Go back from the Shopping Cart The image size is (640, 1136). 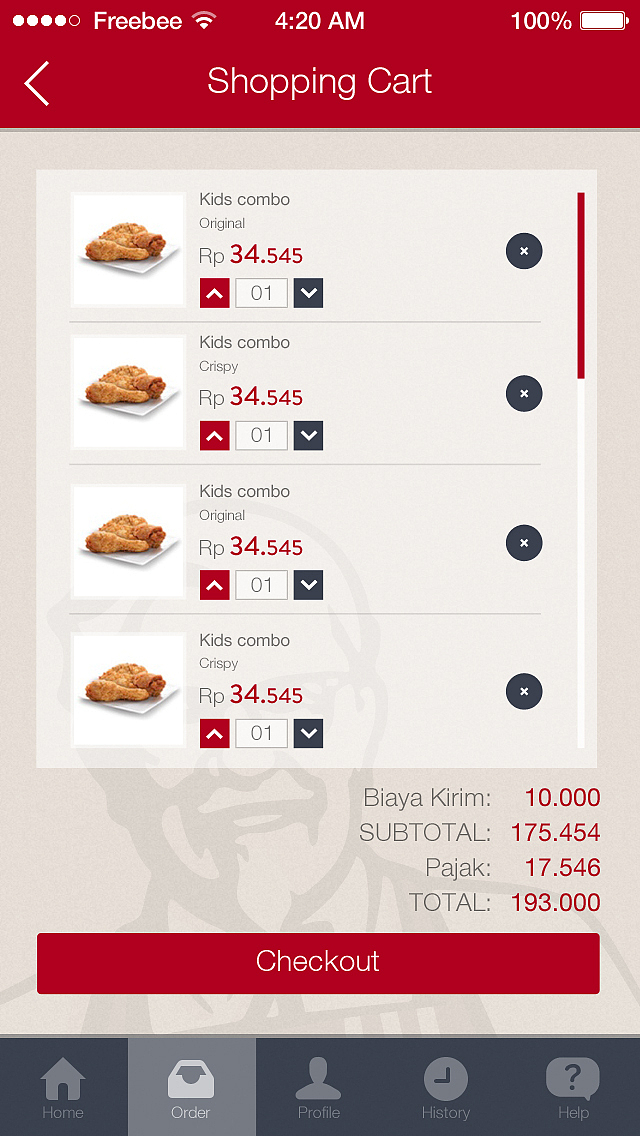click(37, 83)
